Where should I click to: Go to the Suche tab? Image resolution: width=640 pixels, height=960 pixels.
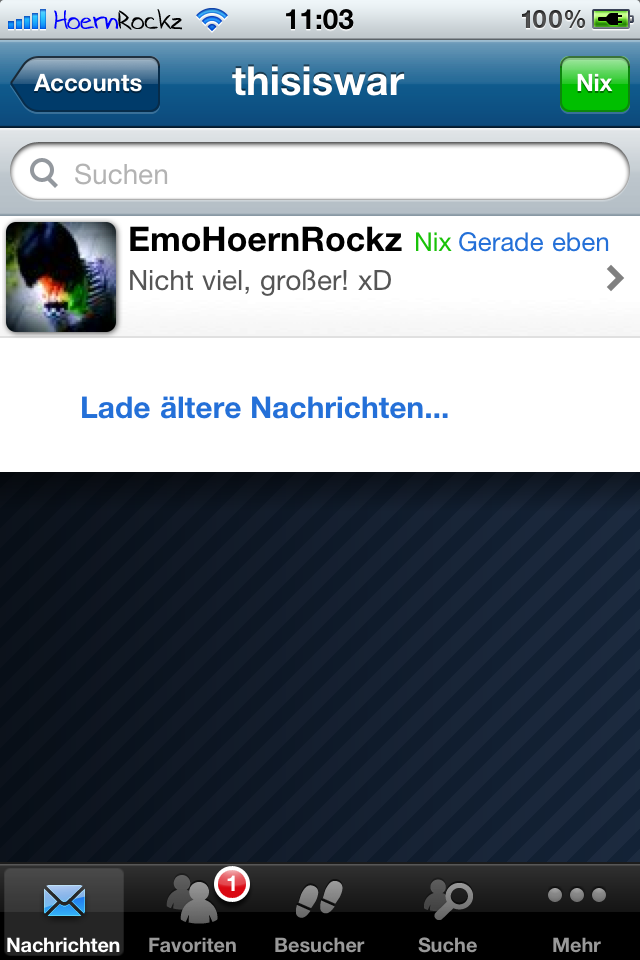[x=447, y=912]
